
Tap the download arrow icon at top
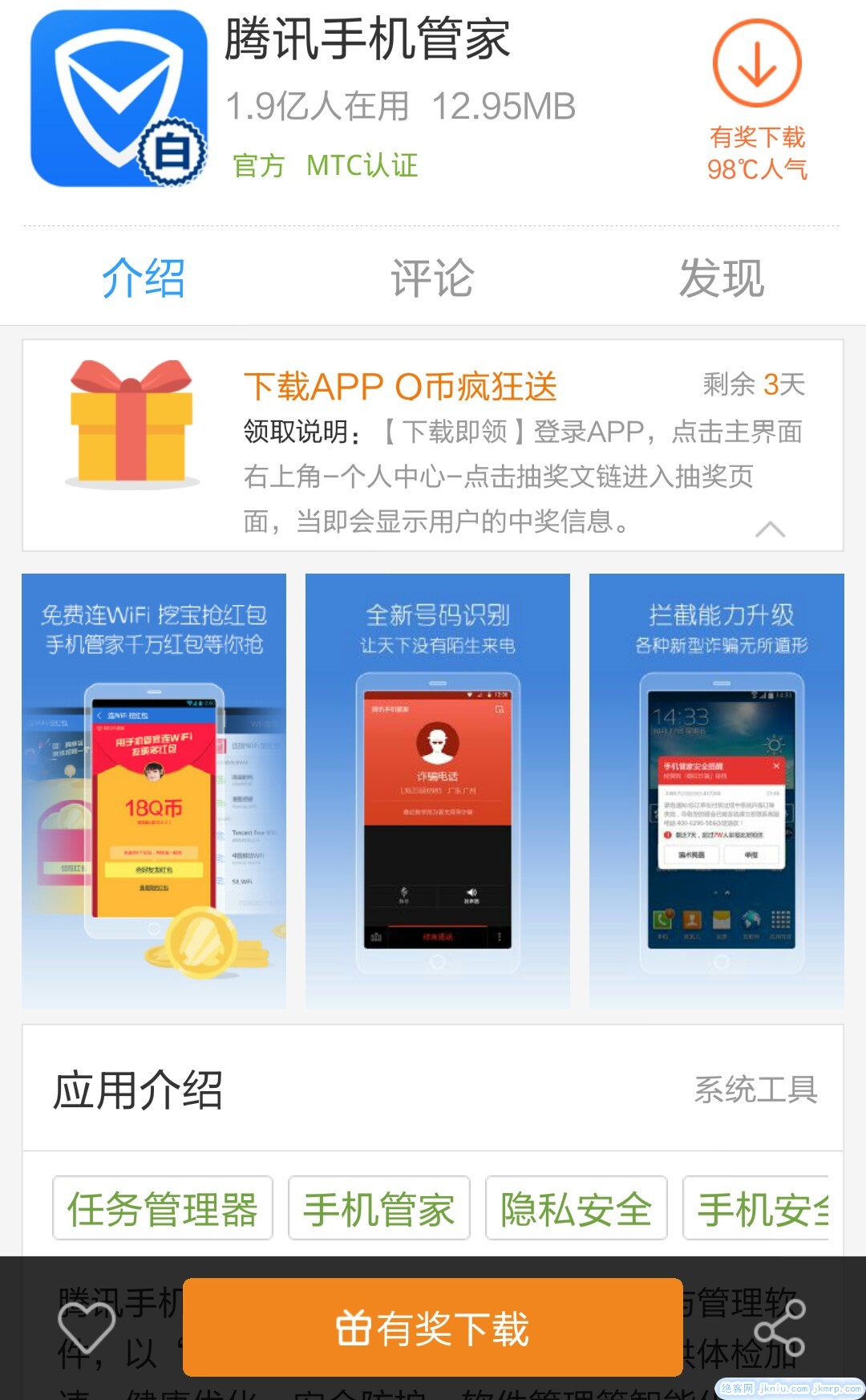pos(757,64)
